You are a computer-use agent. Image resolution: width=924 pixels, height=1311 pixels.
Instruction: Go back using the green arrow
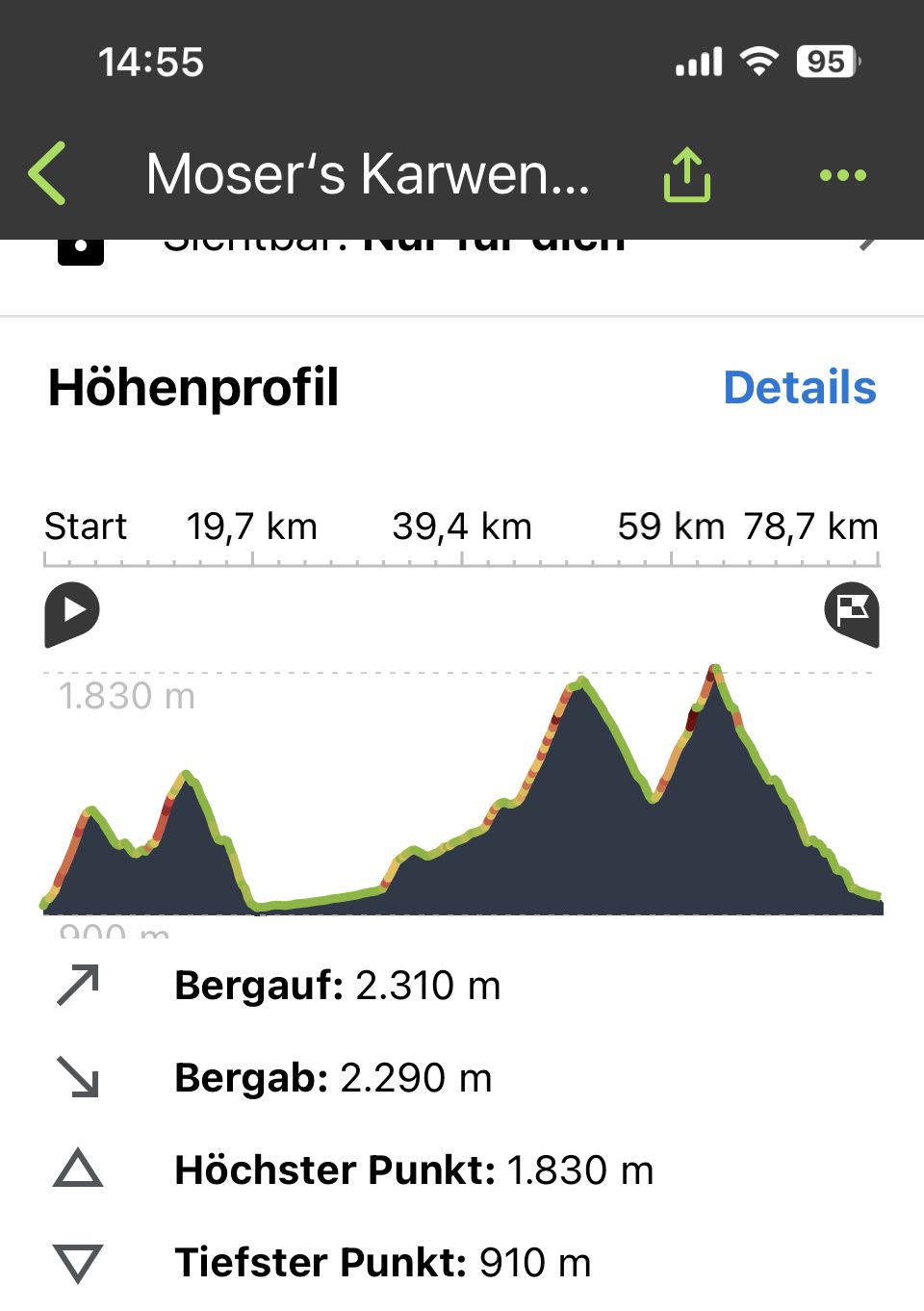[x=48, y=174]
